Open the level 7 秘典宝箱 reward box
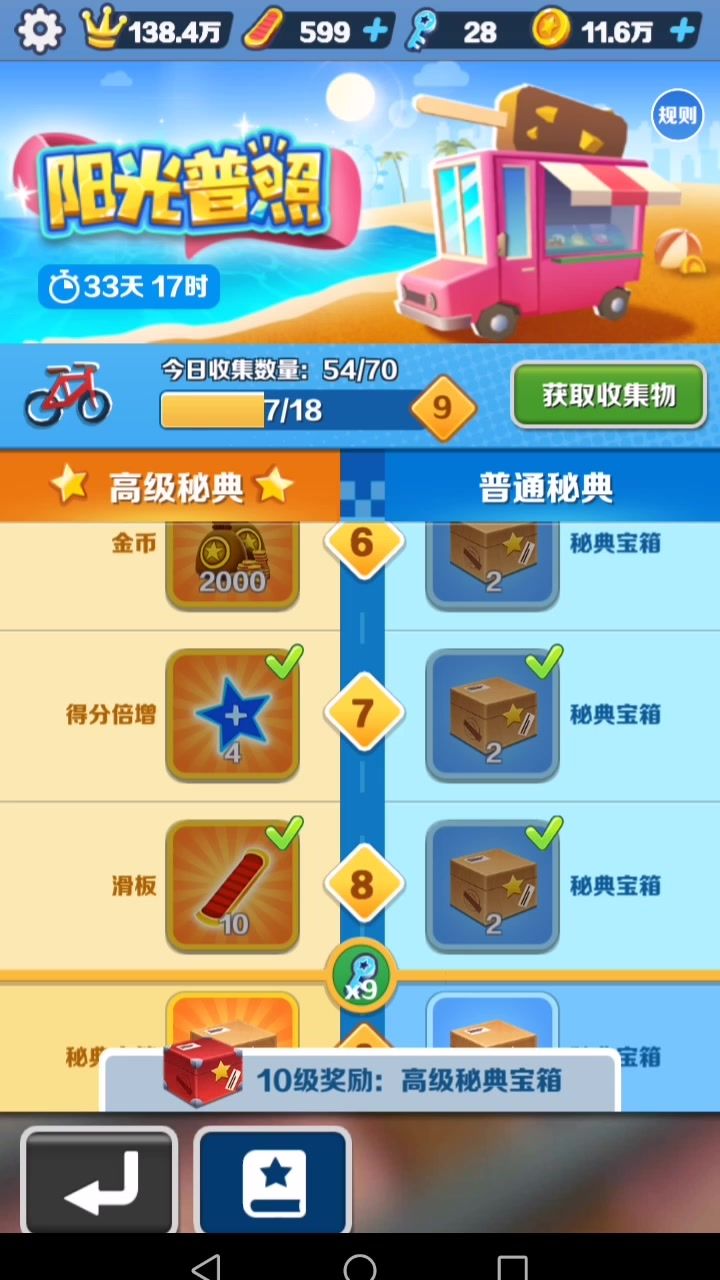720x1280 pixels. coord(492,715)
